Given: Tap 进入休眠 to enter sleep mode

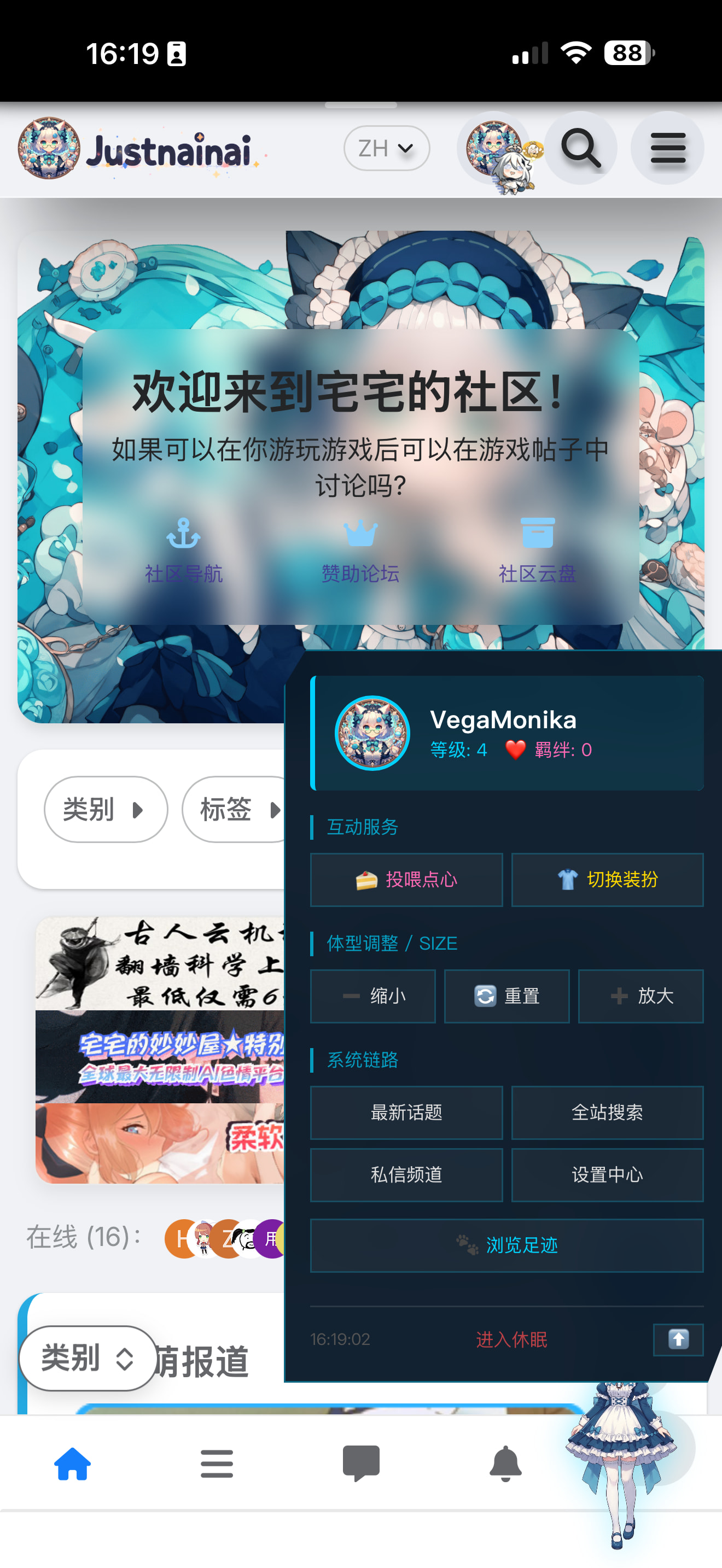Looking at the screenshot, I should tap(511, 1339).
